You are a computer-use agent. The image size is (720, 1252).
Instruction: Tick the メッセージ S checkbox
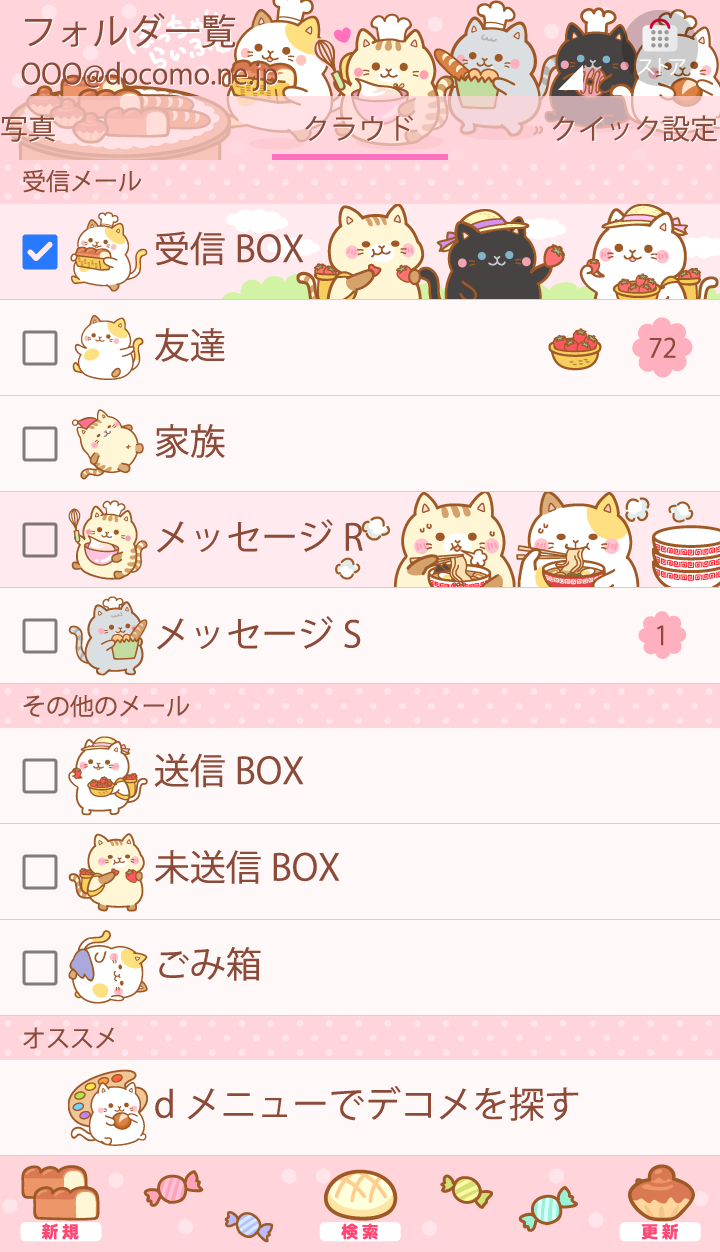40,636
